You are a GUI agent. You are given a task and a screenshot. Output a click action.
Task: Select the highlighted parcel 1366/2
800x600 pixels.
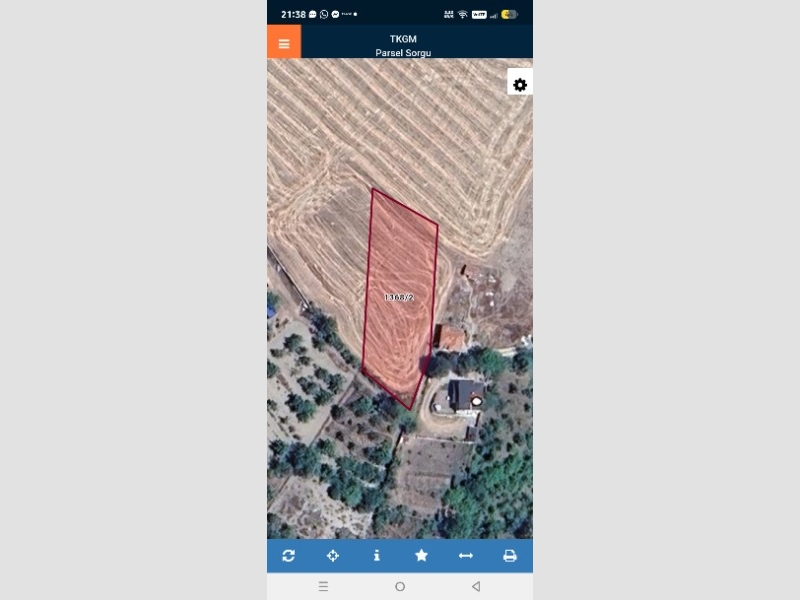[x=398, y=298]
